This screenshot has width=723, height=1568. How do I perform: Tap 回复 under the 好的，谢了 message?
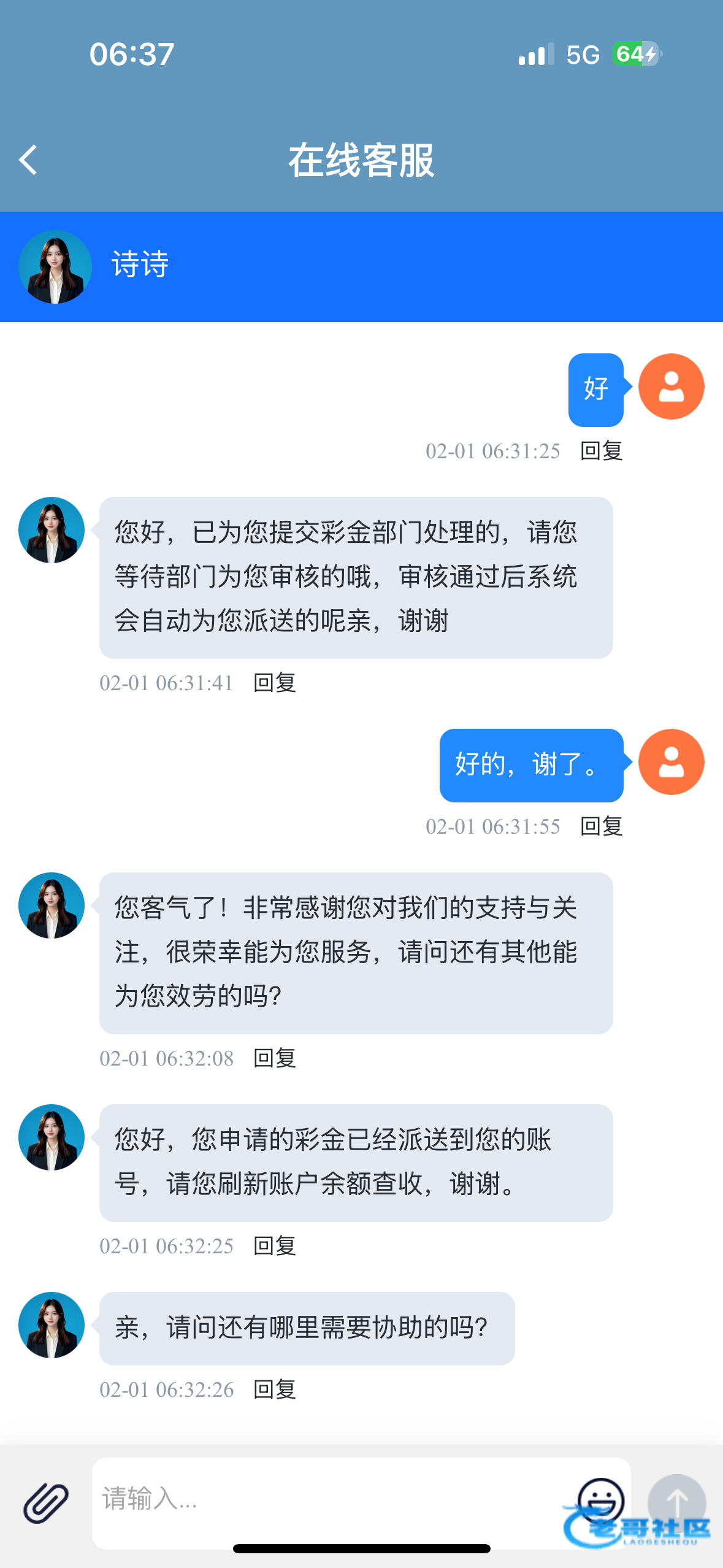(602, 826)
